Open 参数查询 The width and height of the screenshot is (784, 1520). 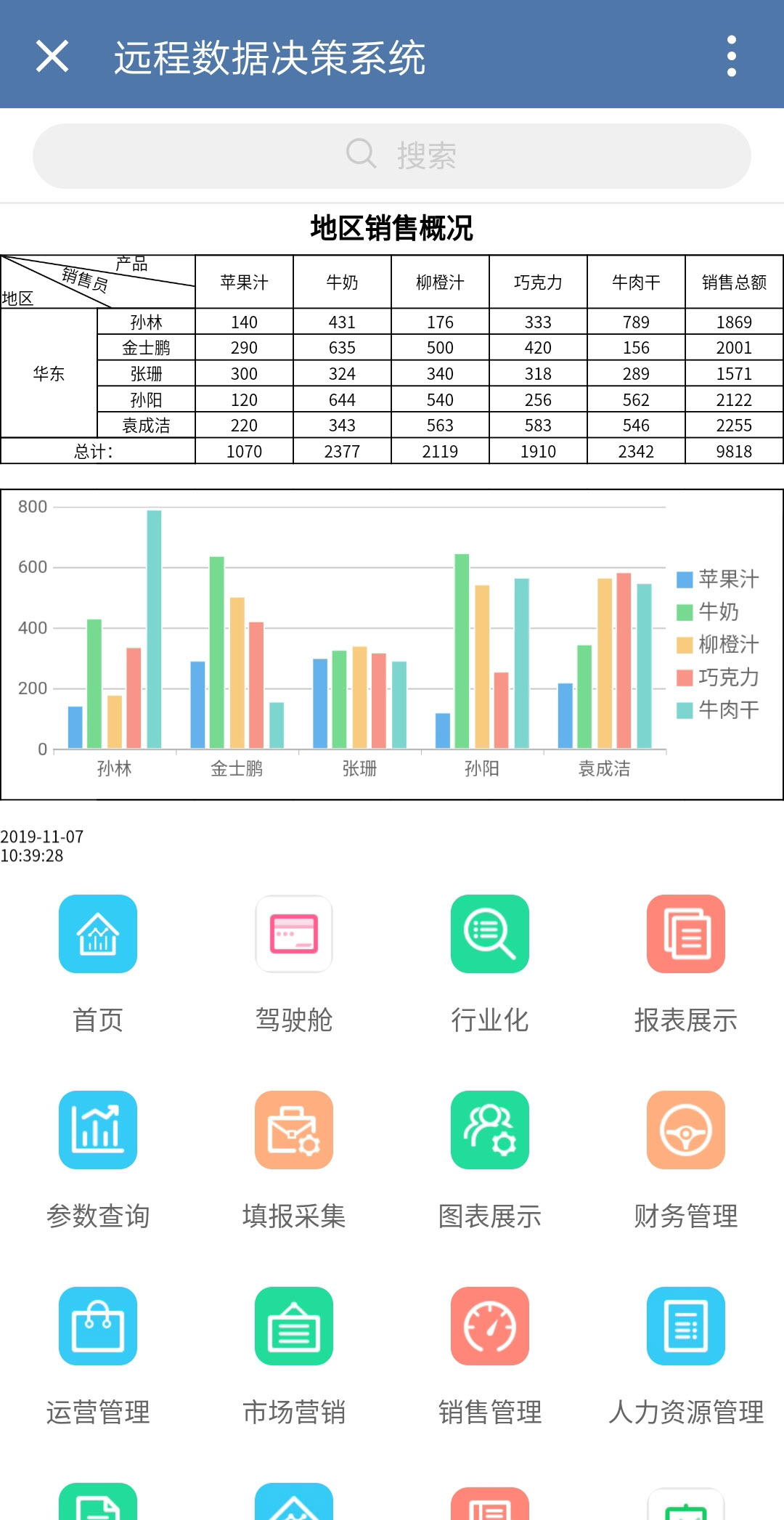coord(98,1130)
